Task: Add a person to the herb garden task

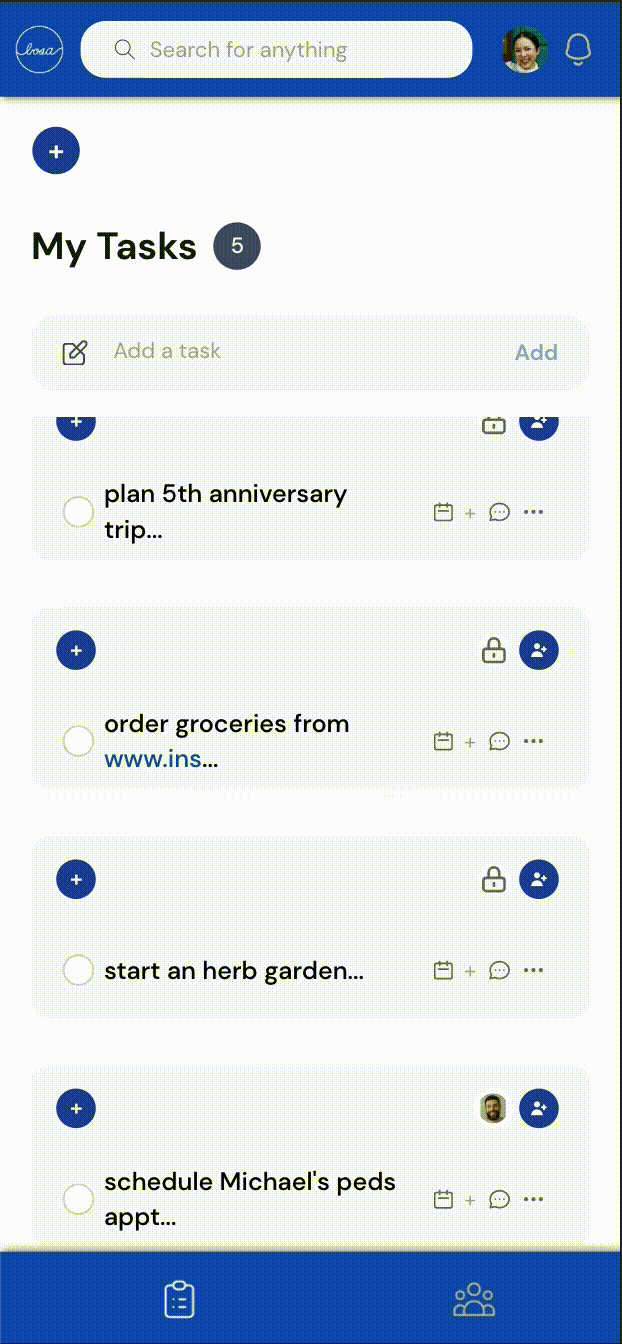Action: (539, 880)
